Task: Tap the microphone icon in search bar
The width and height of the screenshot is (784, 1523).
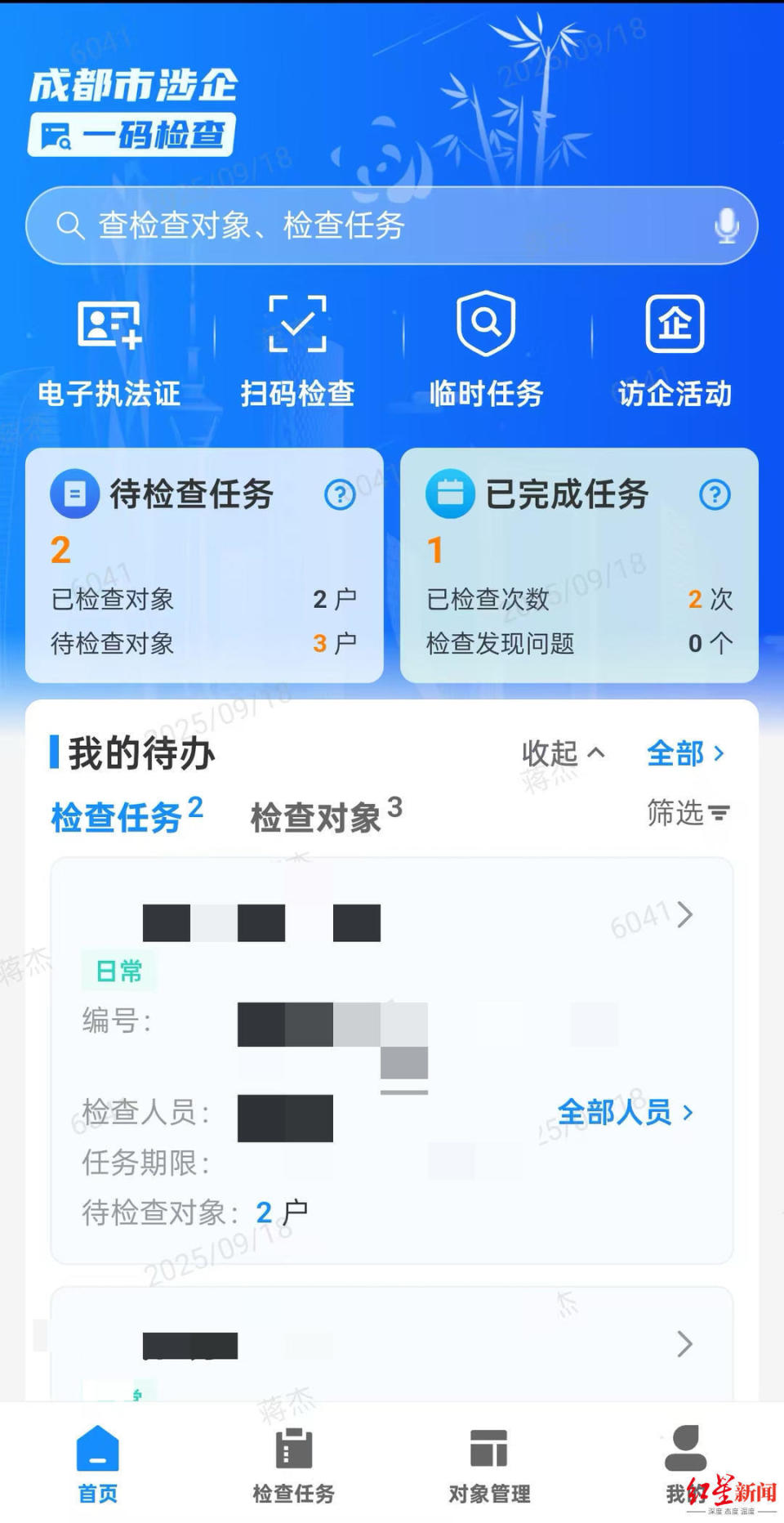Action: coord(724,226)
